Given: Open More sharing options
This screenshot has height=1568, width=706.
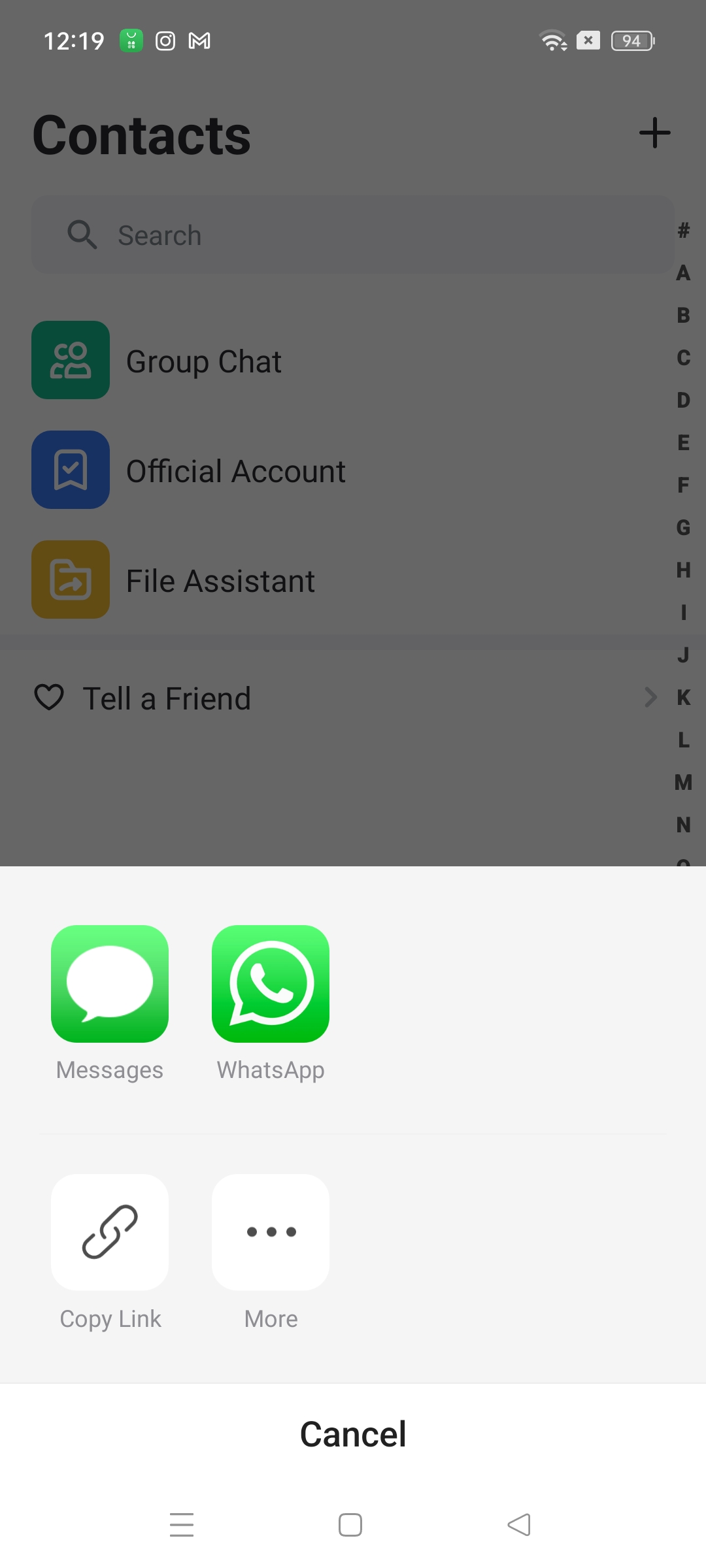Looking at the screenshot, I should 271,1232.
